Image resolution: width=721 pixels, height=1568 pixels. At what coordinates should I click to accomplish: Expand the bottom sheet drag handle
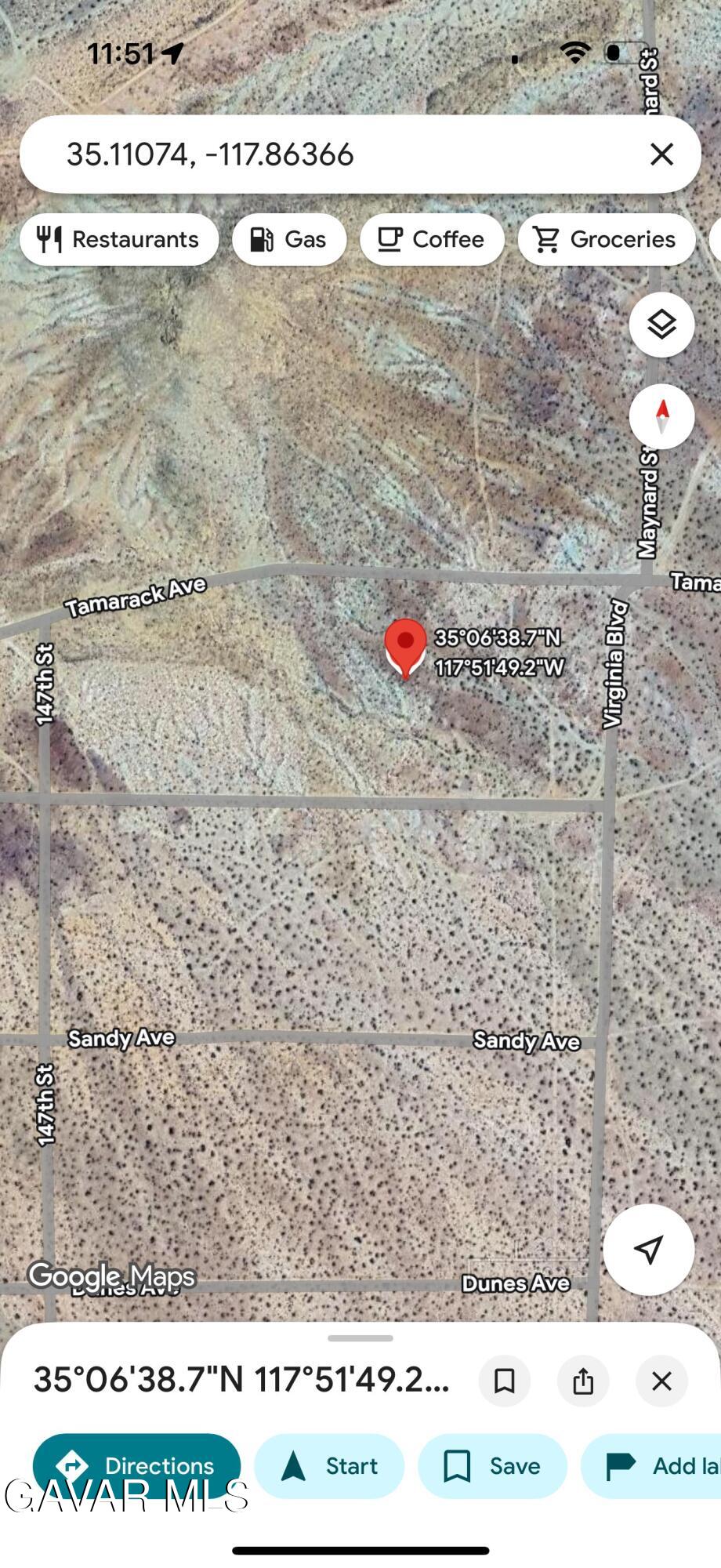tap(360, 1338)
